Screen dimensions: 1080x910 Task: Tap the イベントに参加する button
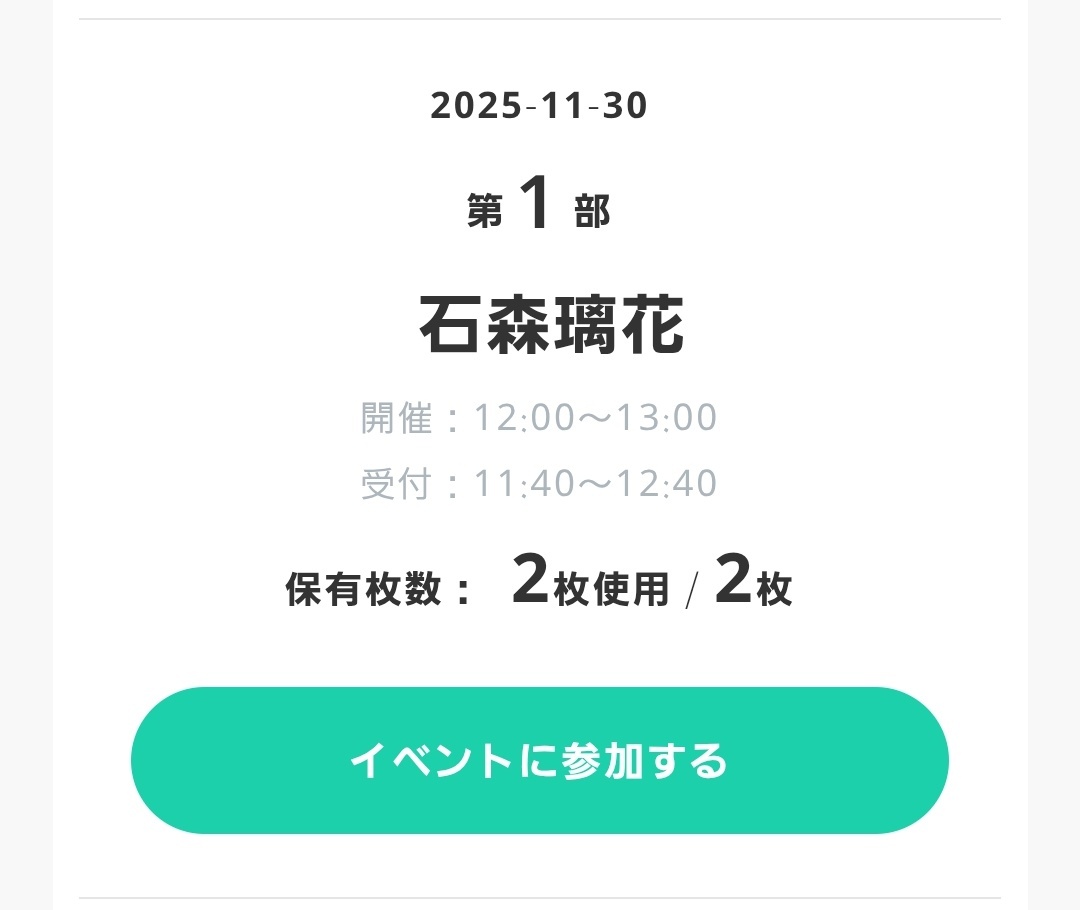(x=539, y=760)
